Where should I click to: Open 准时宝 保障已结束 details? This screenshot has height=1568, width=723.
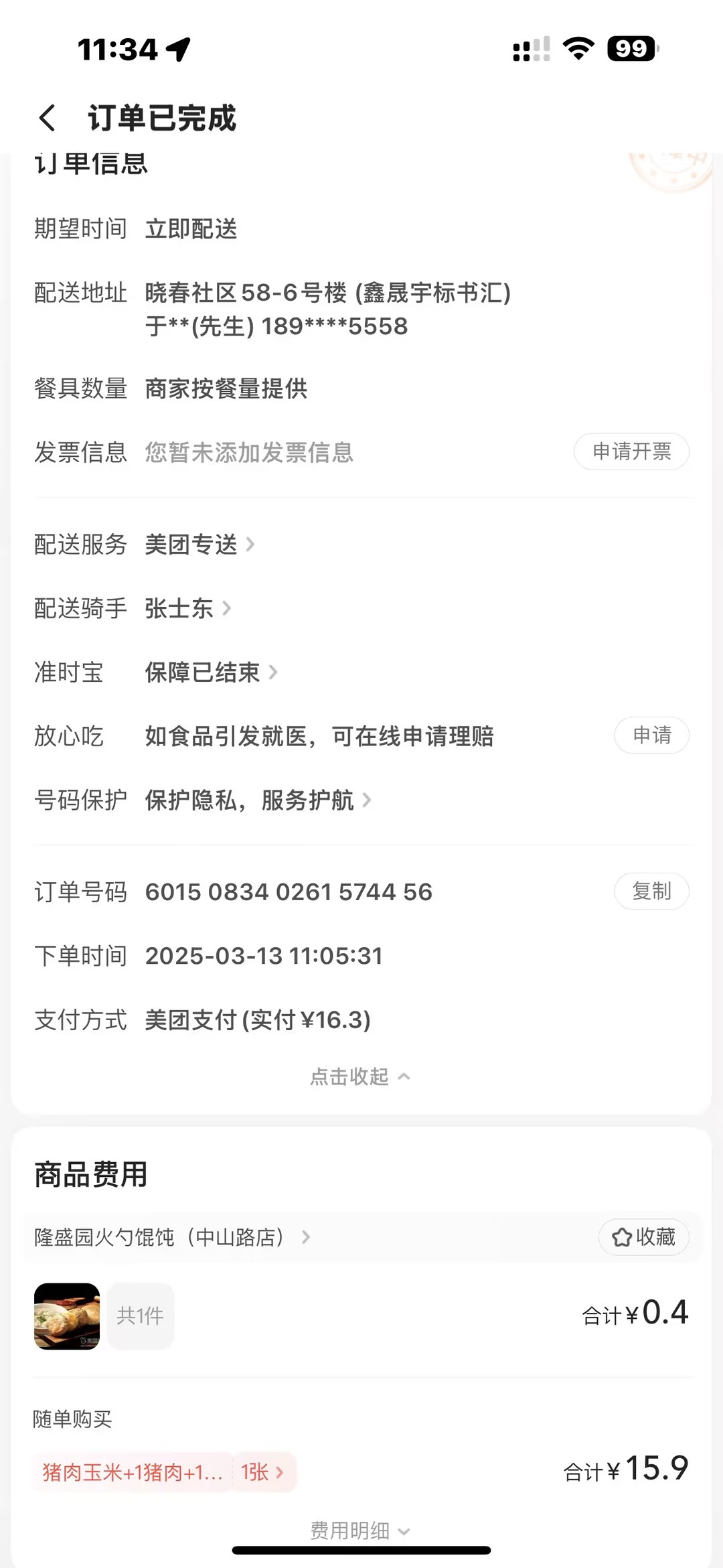click(x=210, y=672)
